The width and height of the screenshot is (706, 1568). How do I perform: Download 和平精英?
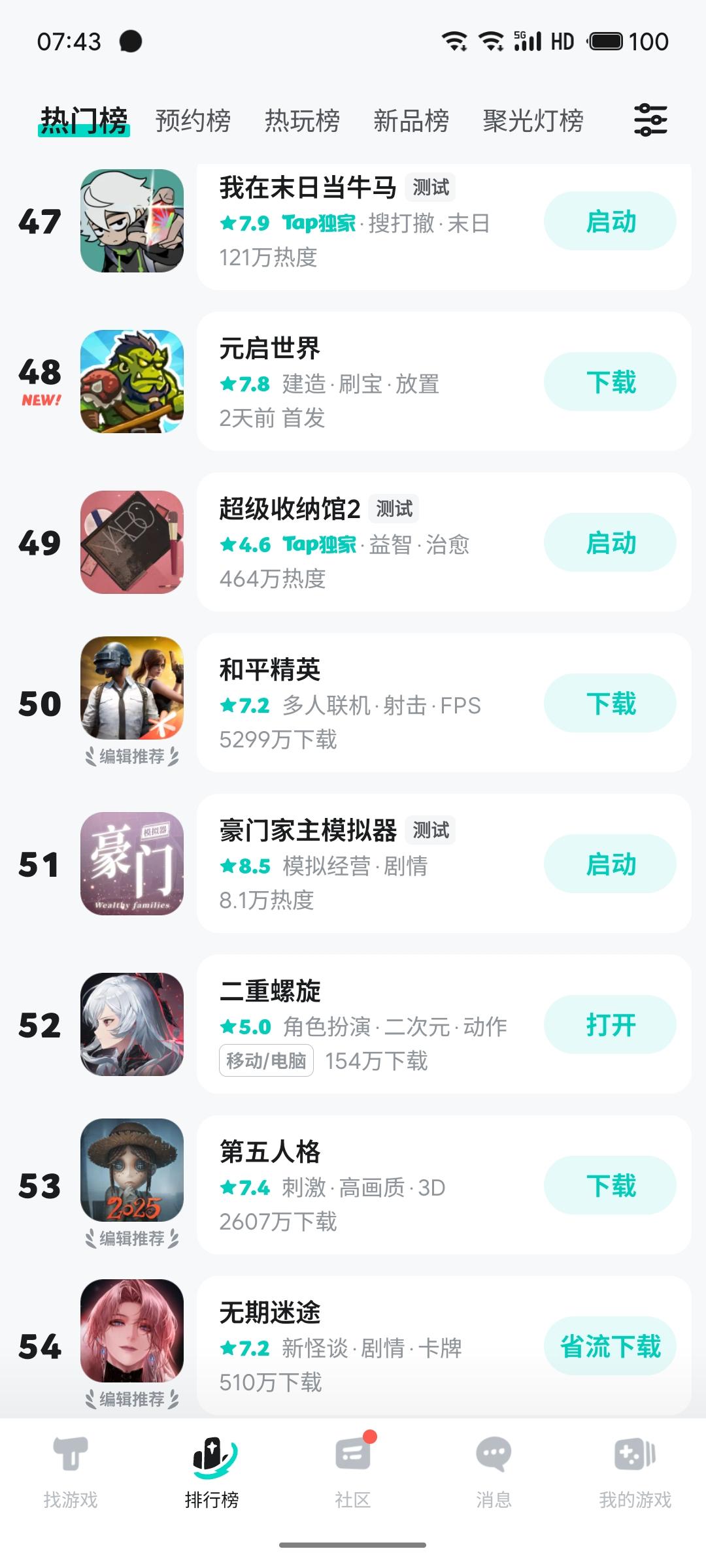coord(610,704)
